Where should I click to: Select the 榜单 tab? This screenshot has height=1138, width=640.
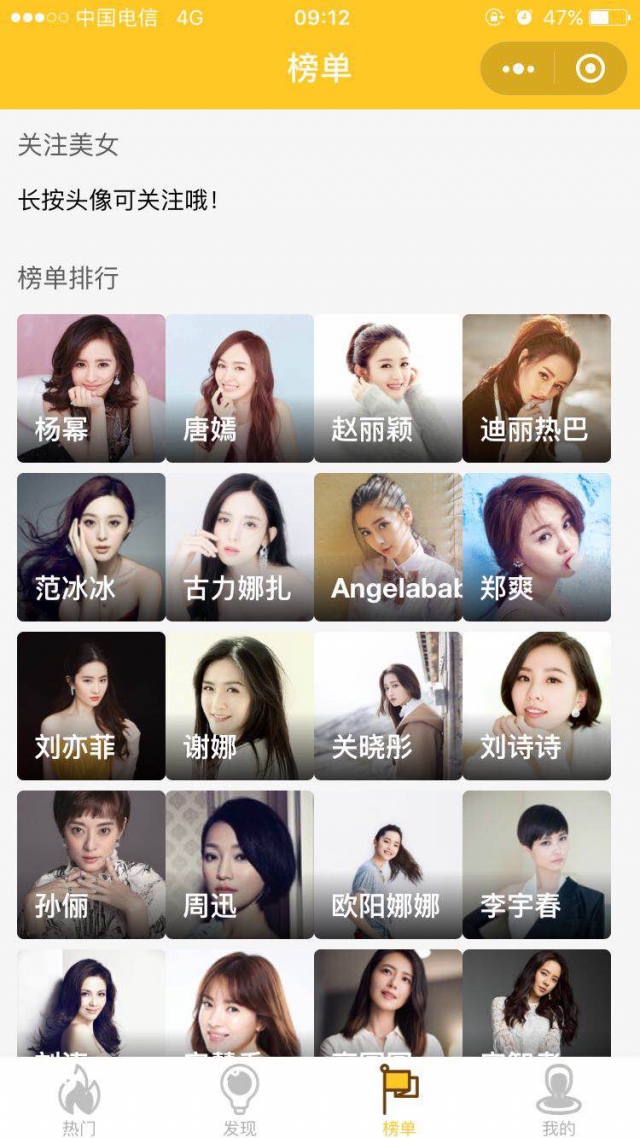tap(399, 1100)
